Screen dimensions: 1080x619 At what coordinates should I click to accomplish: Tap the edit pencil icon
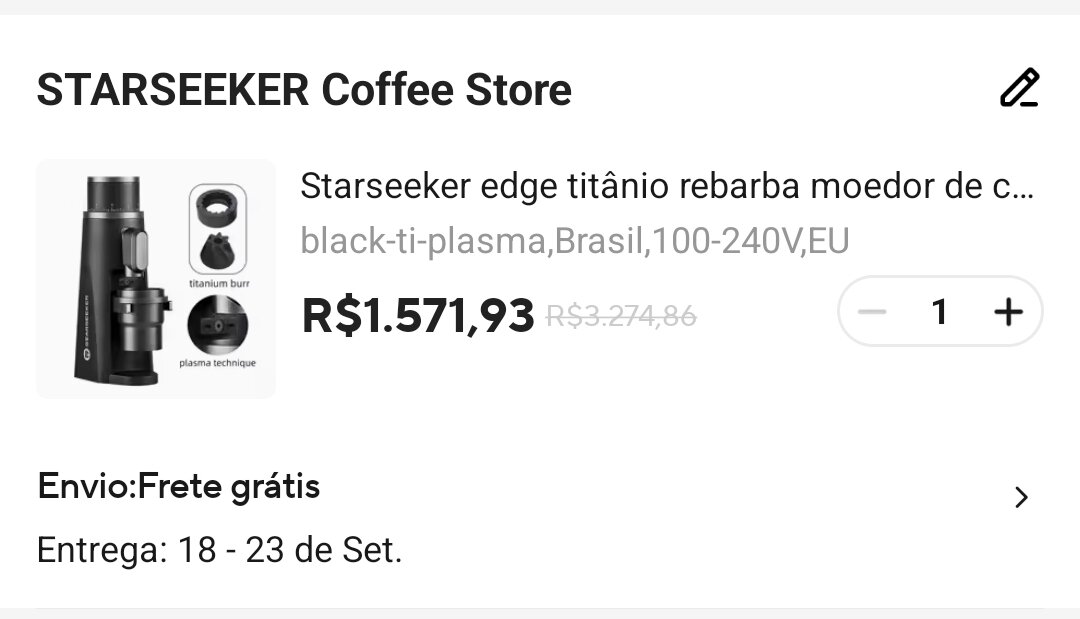tap(1019, 89)
